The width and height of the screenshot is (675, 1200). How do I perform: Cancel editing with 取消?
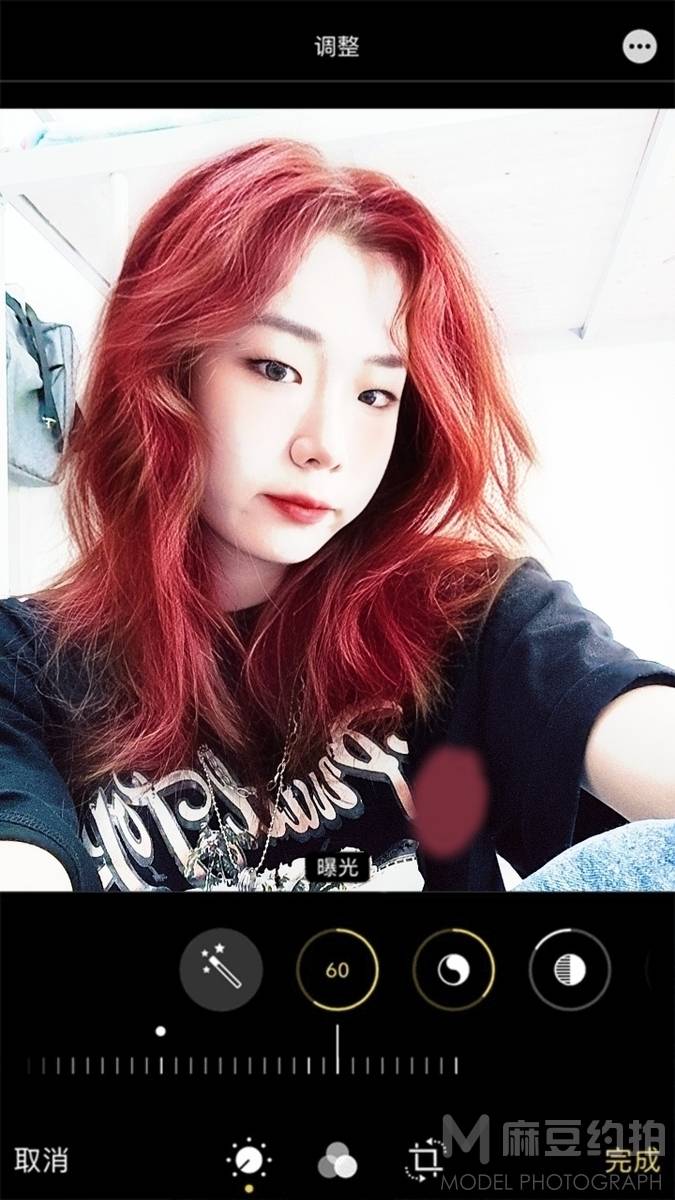pos(42,1160)
